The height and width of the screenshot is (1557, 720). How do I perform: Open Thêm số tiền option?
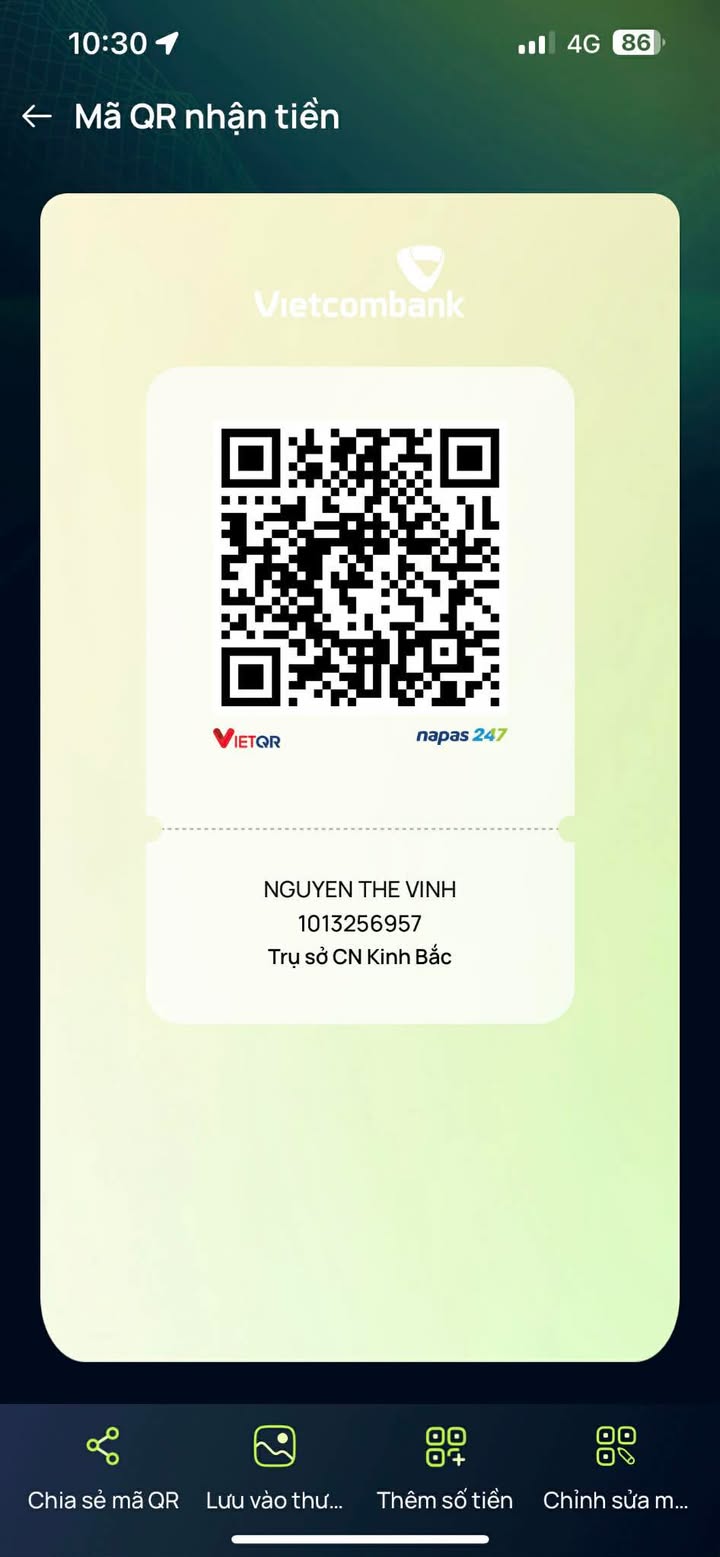click(x=445, y=1466)
